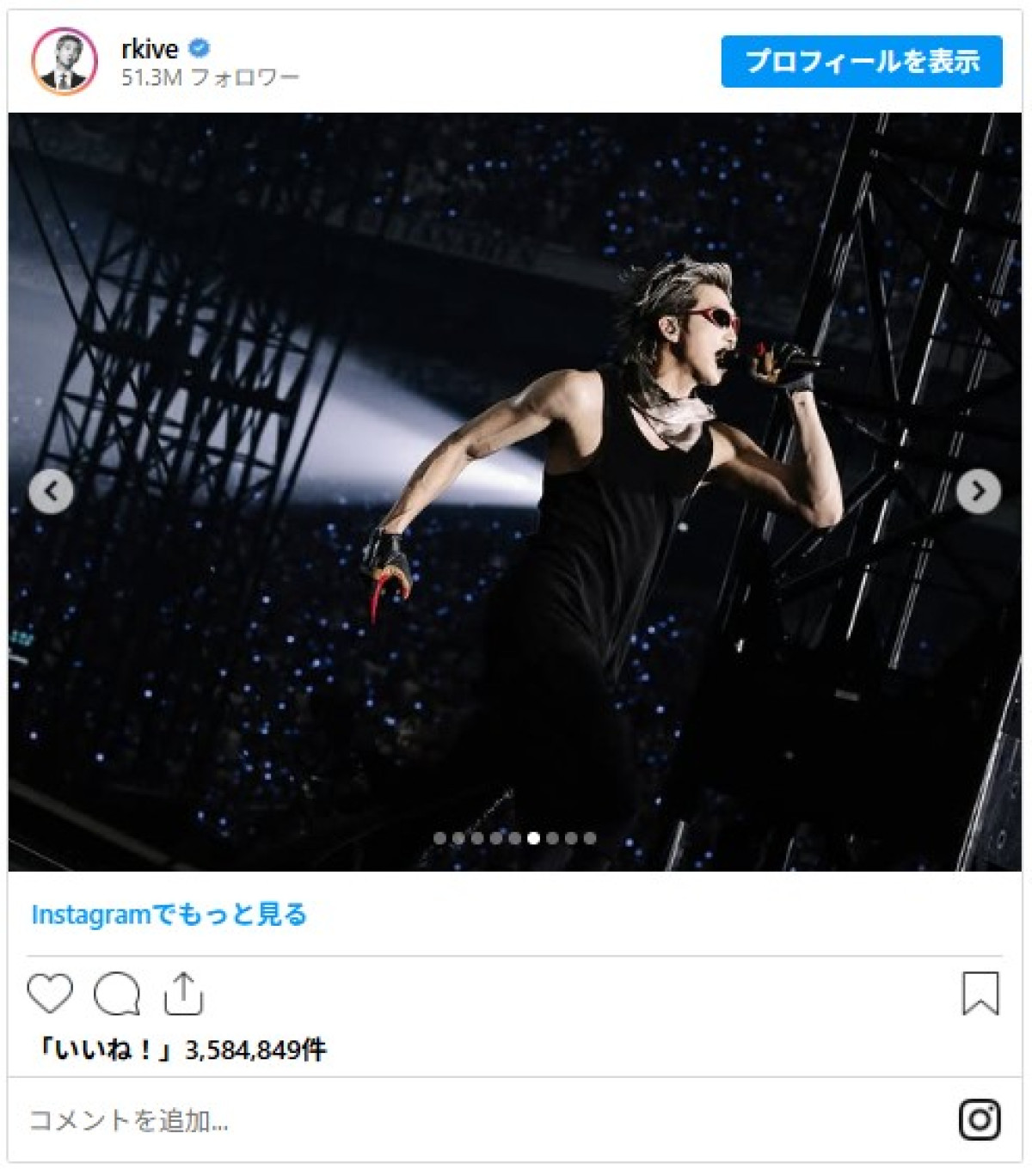Screen dimensions: 1032x1176
Task: Open the Instagram logo icon beside the comment field
Action: click(x=980, y=1120)
